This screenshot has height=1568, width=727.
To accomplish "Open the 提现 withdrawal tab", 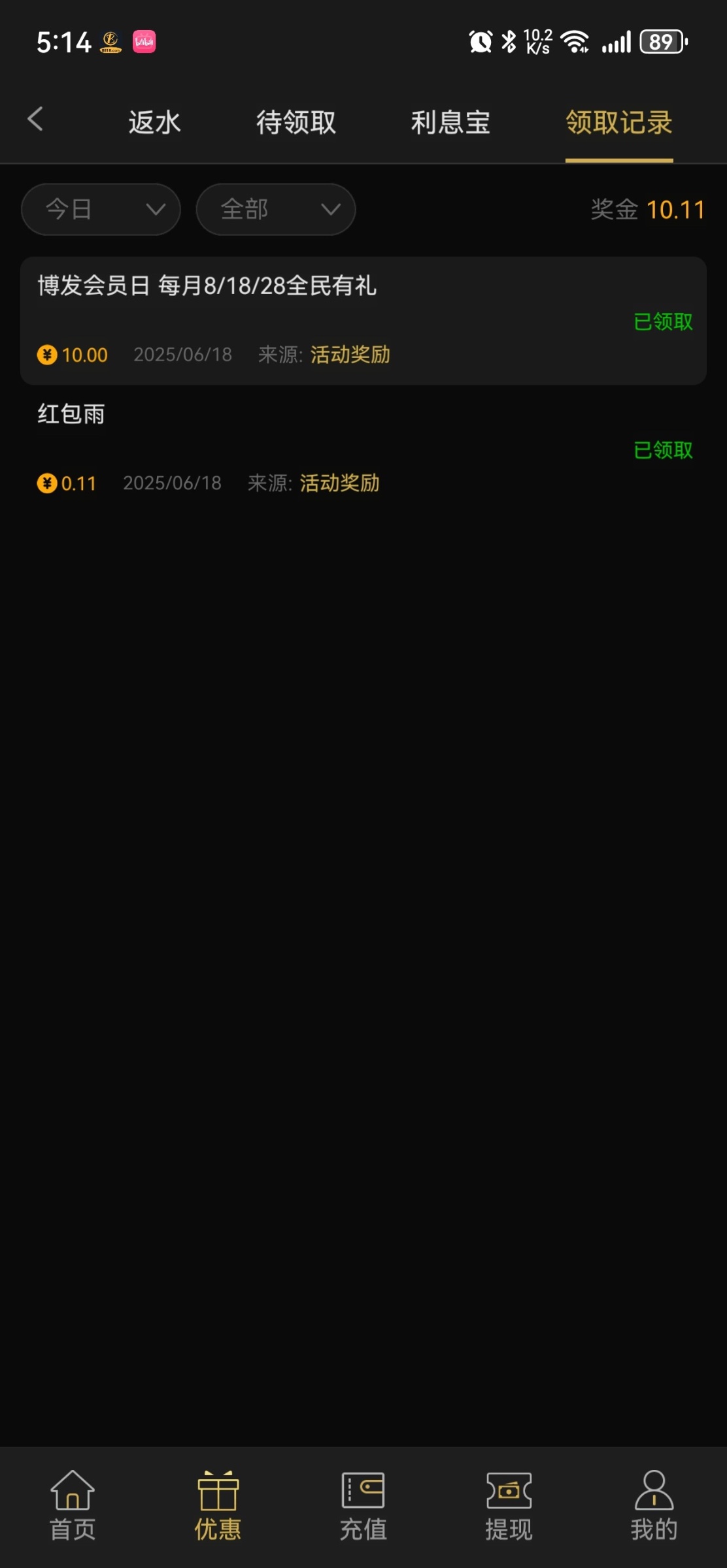I will 509,1506.
